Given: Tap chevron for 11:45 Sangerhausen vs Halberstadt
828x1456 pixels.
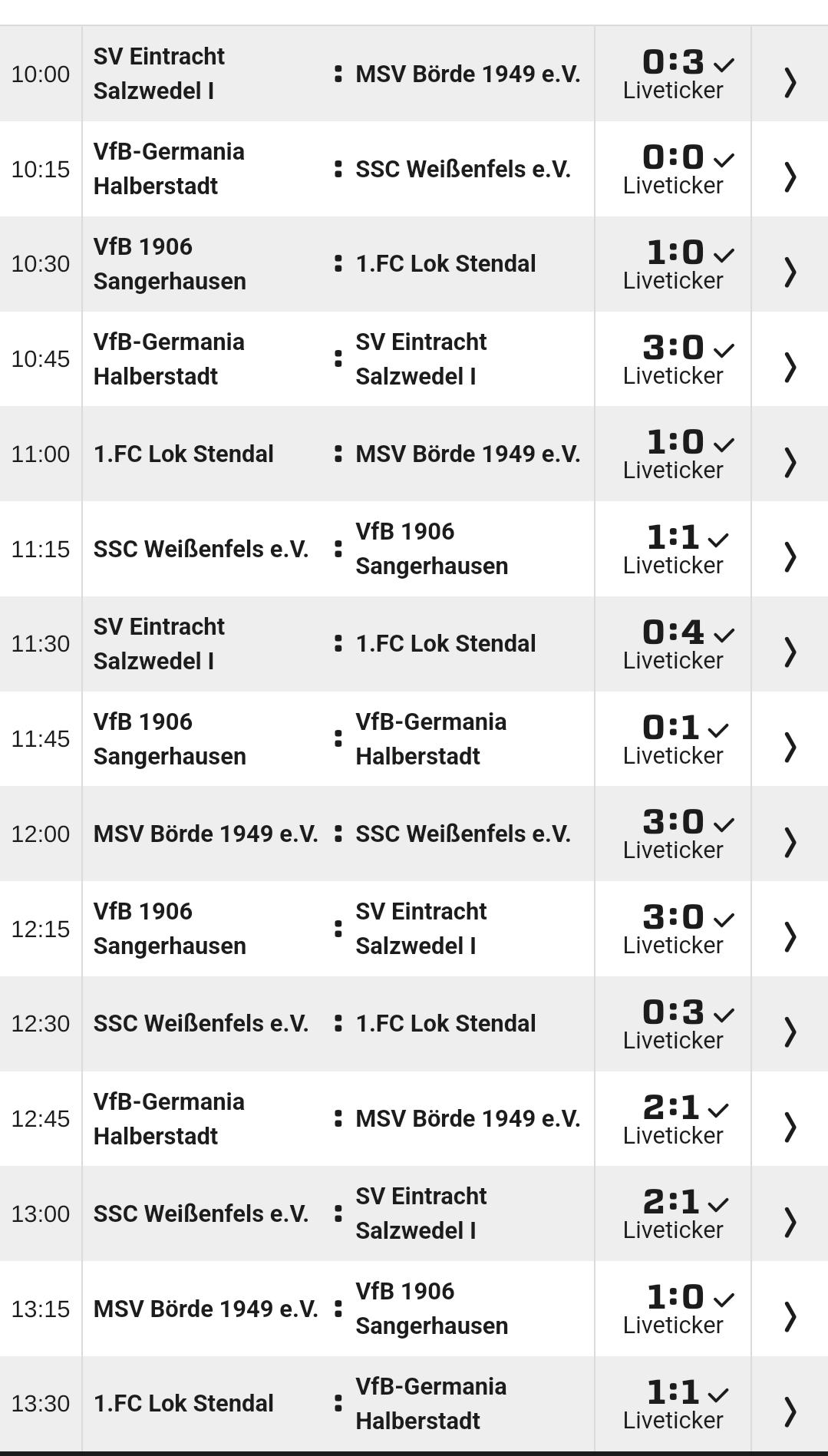Looking at the screenshot, I should 790,747.
